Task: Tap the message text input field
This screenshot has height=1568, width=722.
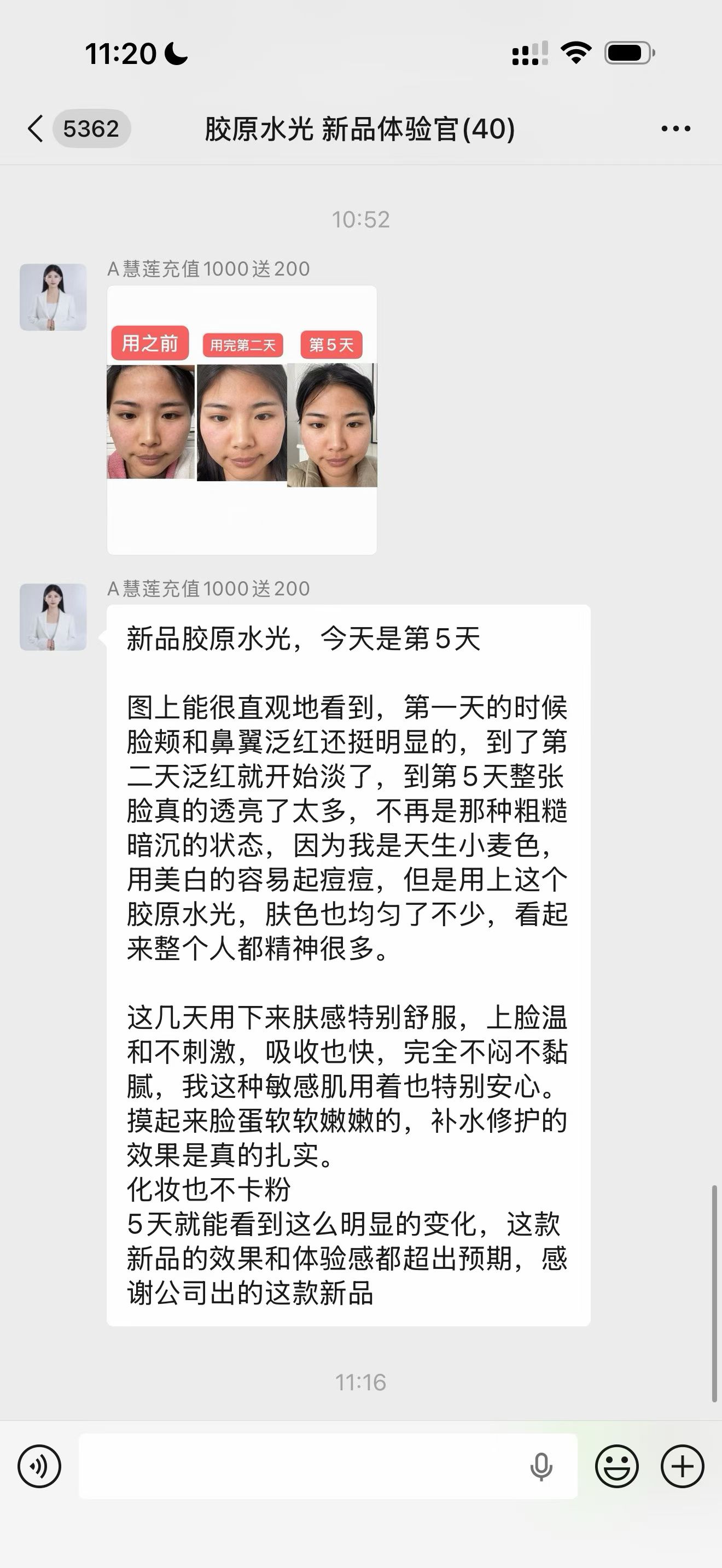Action: [x=304, y=1466]
